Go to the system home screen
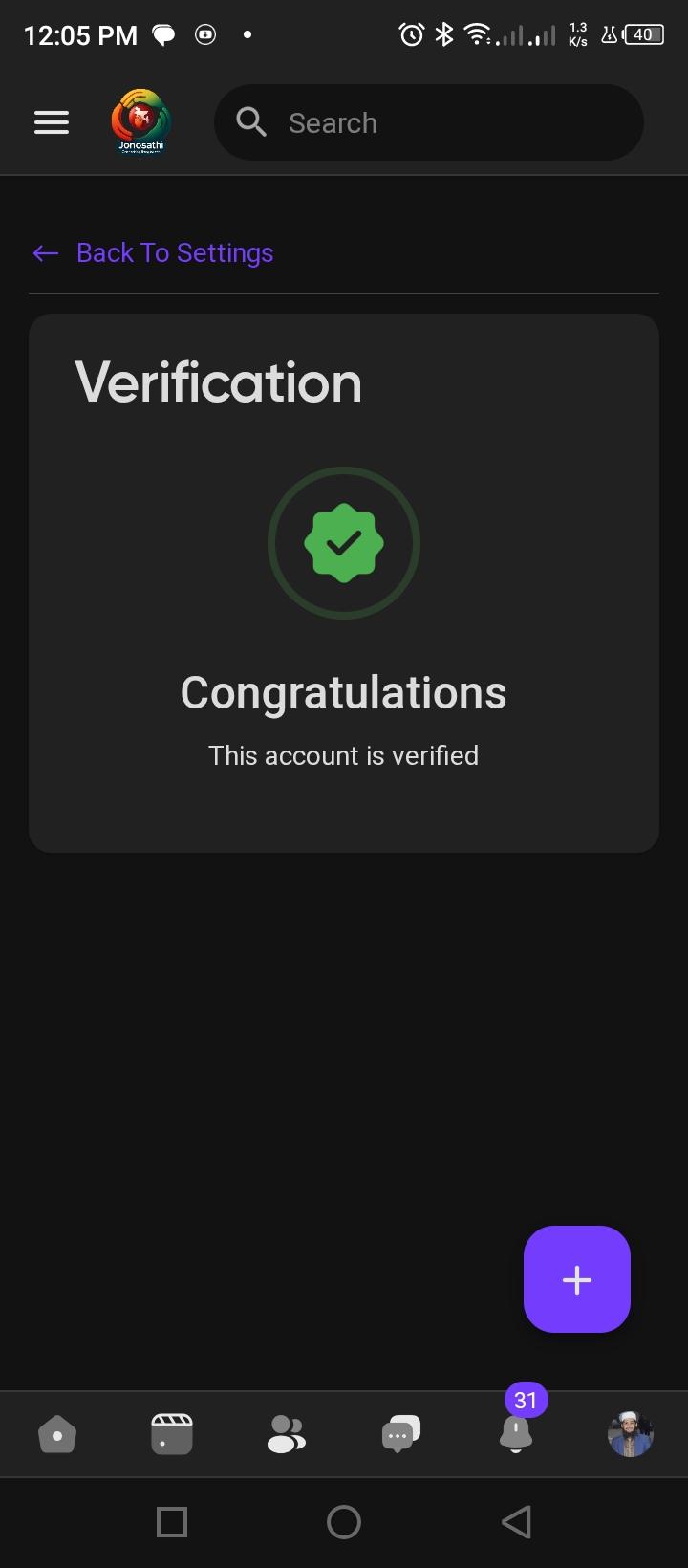The width and height of the screenshot is (688, 1568). pos(344,1522)
